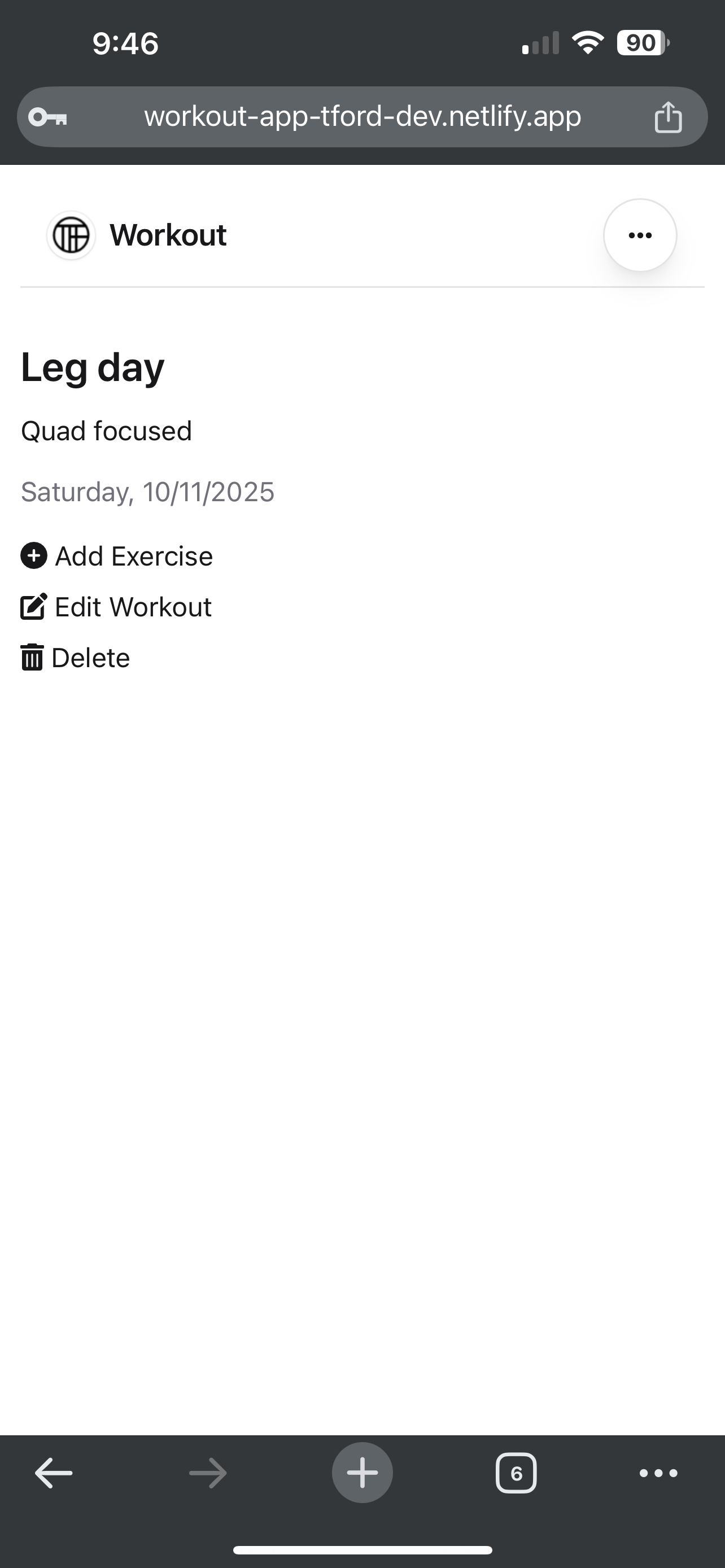Tap the share icon in the address bar

pos(669,117)
